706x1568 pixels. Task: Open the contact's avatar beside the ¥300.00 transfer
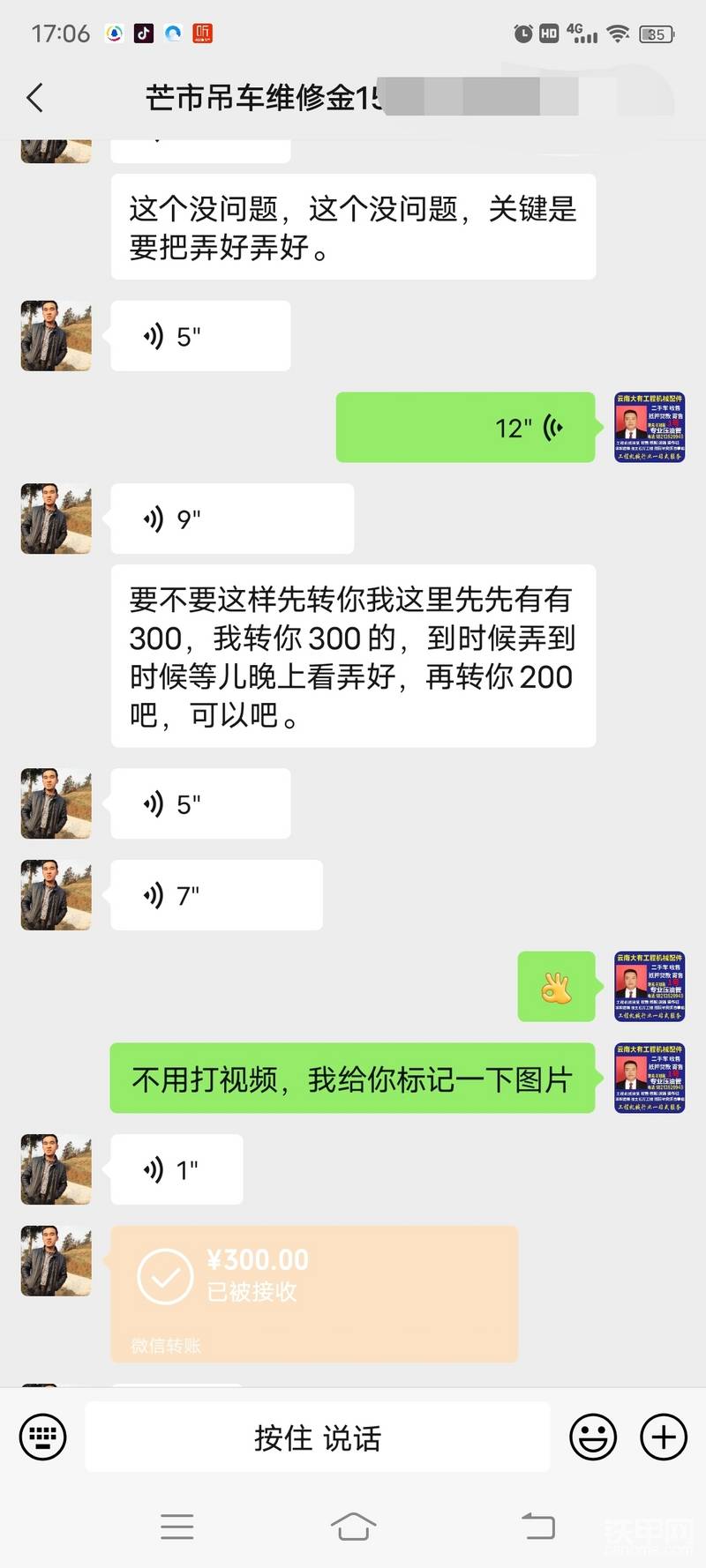click(56, 1260)
